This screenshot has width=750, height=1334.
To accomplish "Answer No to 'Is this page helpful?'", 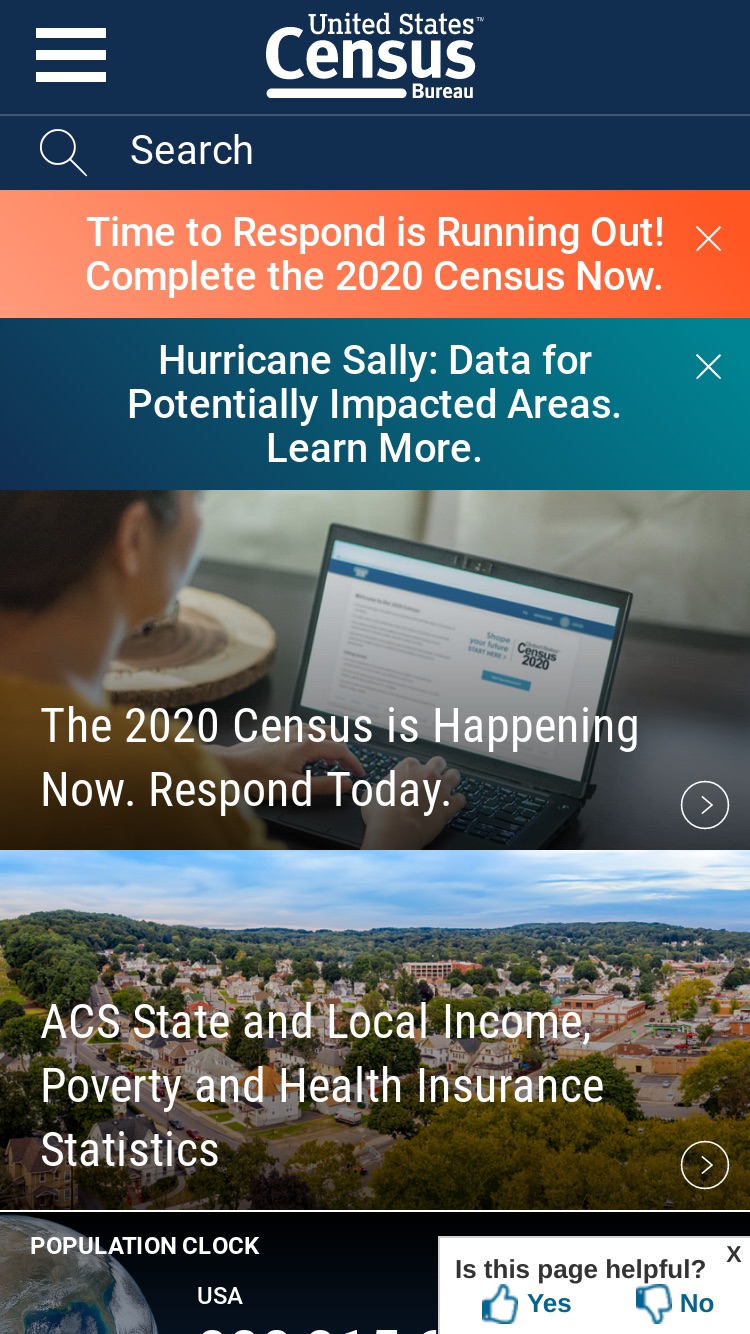I will tap(675, 1303).
